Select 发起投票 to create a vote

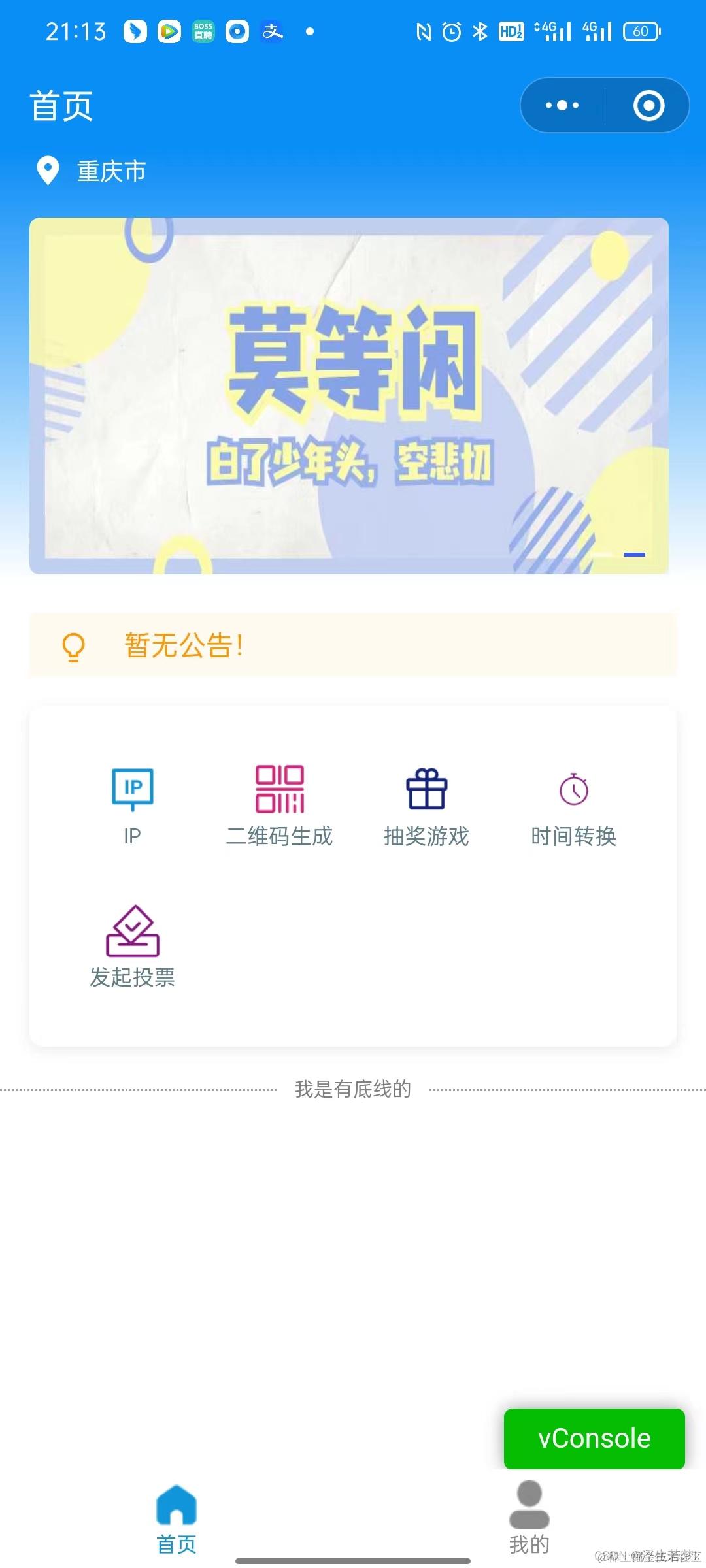[x=133, y=946]
